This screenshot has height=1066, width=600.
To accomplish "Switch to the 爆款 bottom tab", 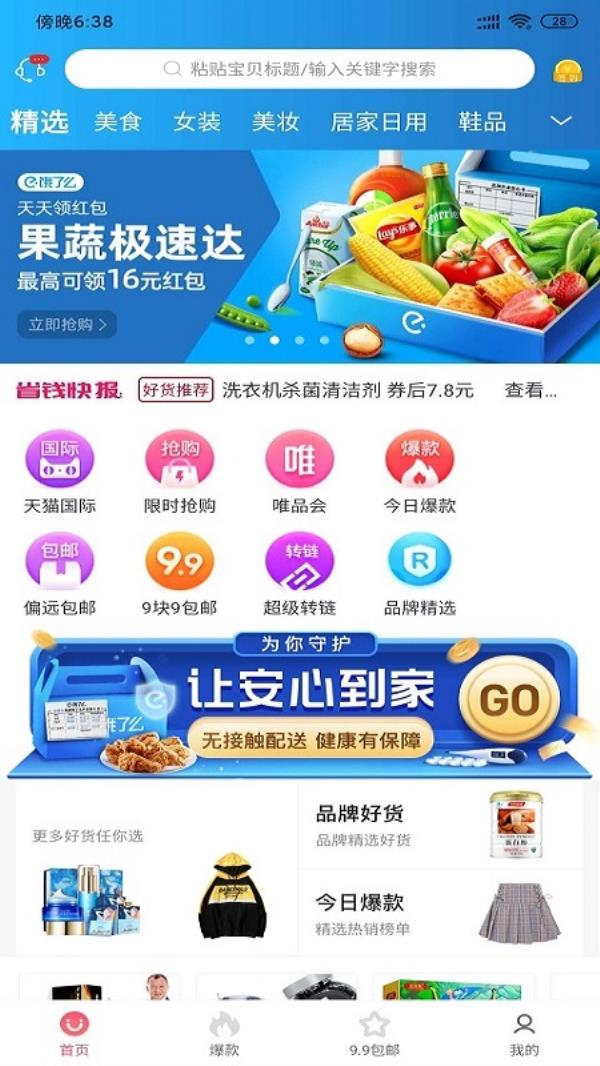I will coord(224,1033).
